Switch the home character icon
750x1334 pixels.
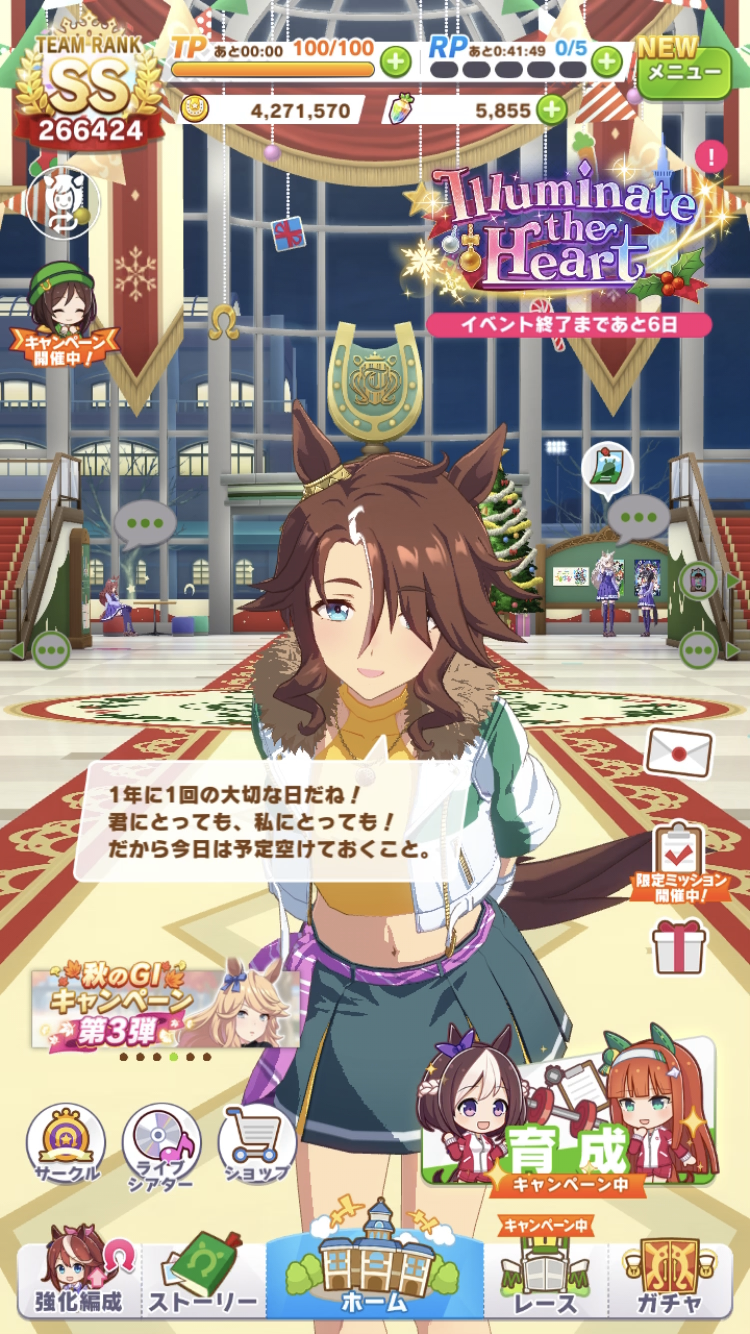62,204
